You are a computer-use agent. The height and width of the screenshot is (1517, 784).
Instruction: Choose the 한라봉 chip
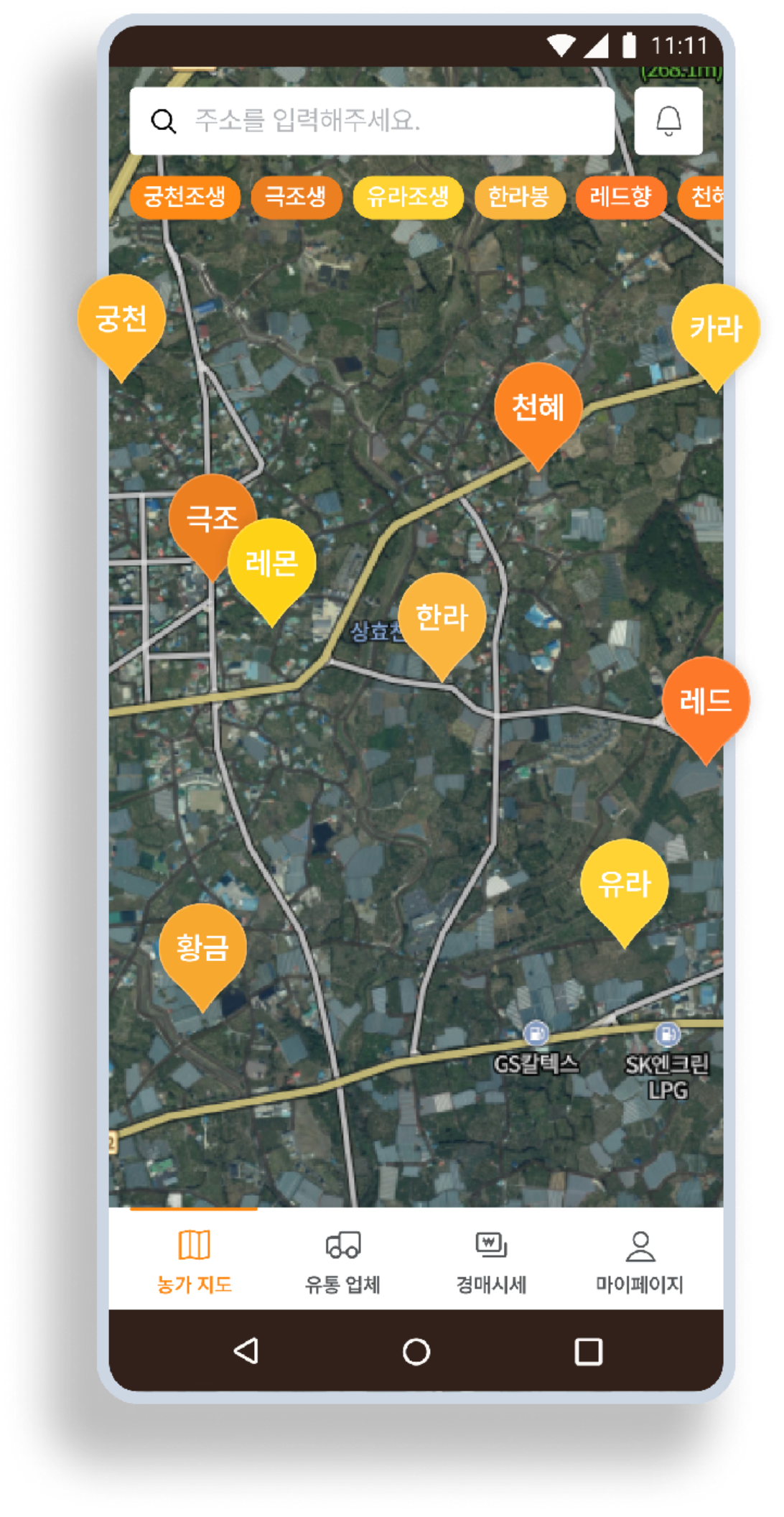click(x=519, y=196)
